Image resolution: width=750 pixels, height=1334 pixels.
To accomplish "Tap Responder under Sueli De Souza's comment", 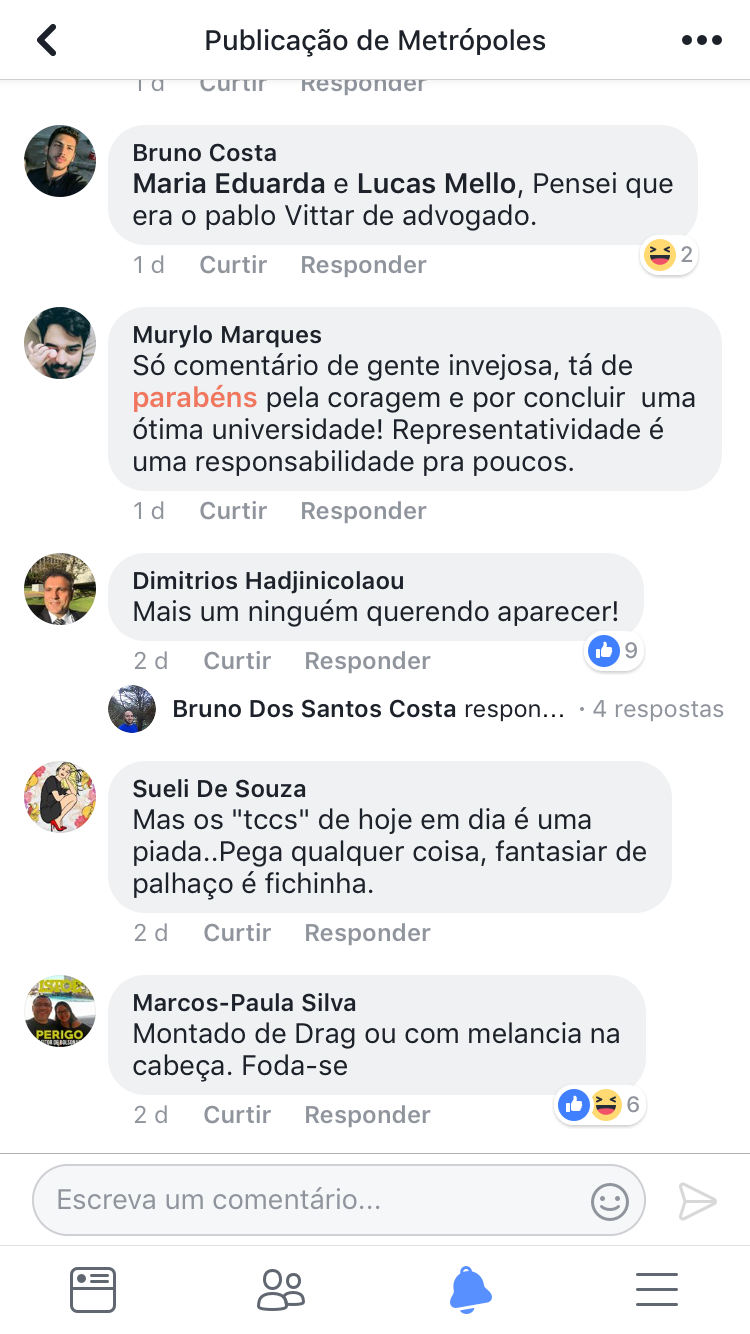I will click(367, 933).
